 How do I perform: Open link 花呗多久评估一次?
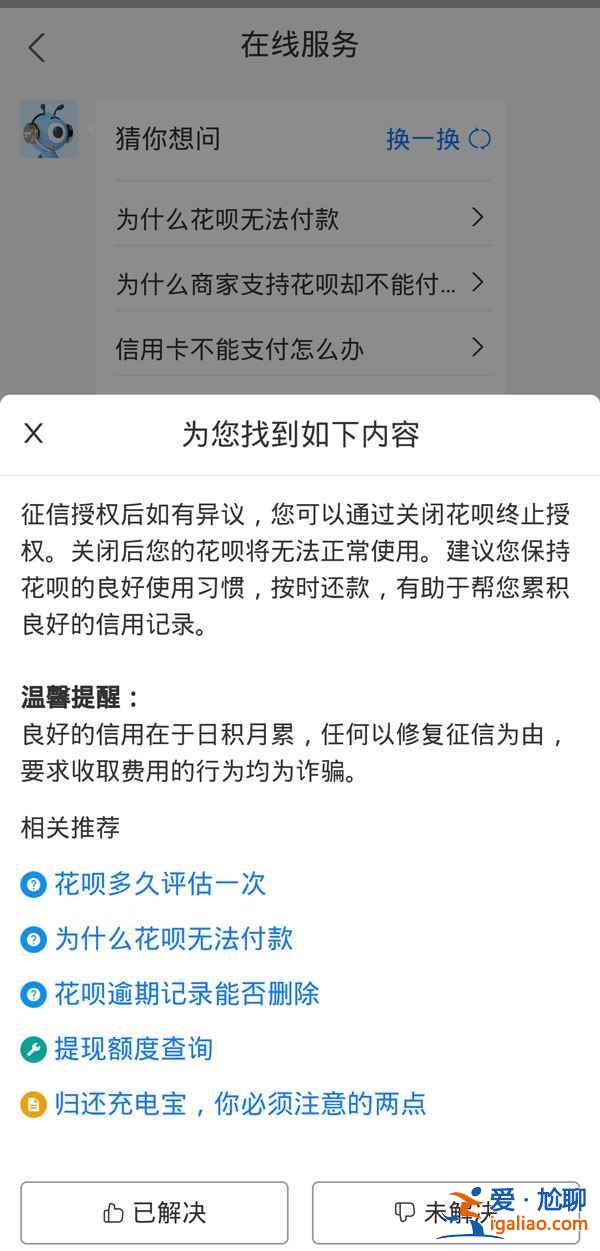[x=159, y=884]
